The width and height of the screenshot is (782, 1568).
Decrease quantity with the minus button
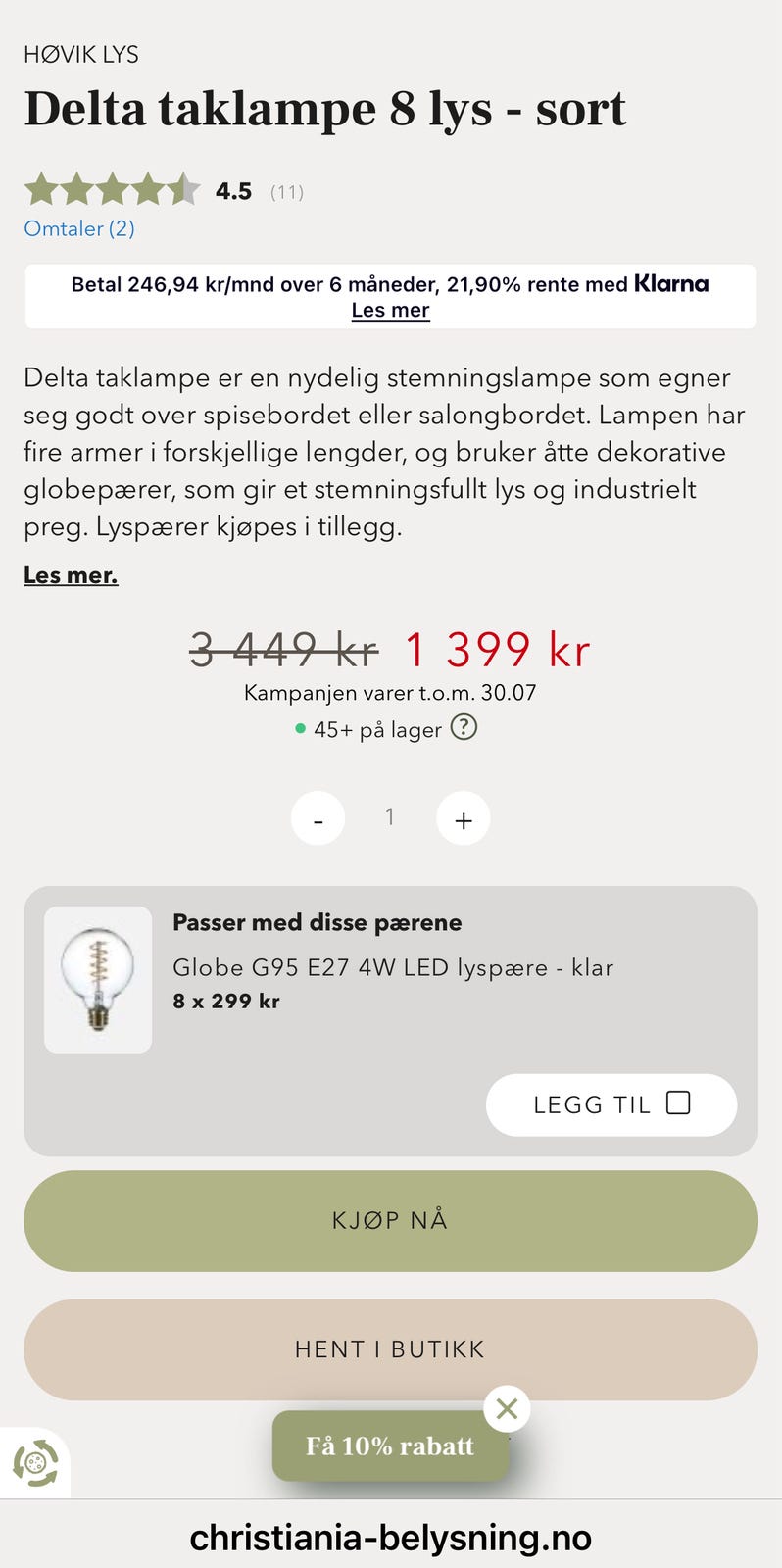[318, 818]
